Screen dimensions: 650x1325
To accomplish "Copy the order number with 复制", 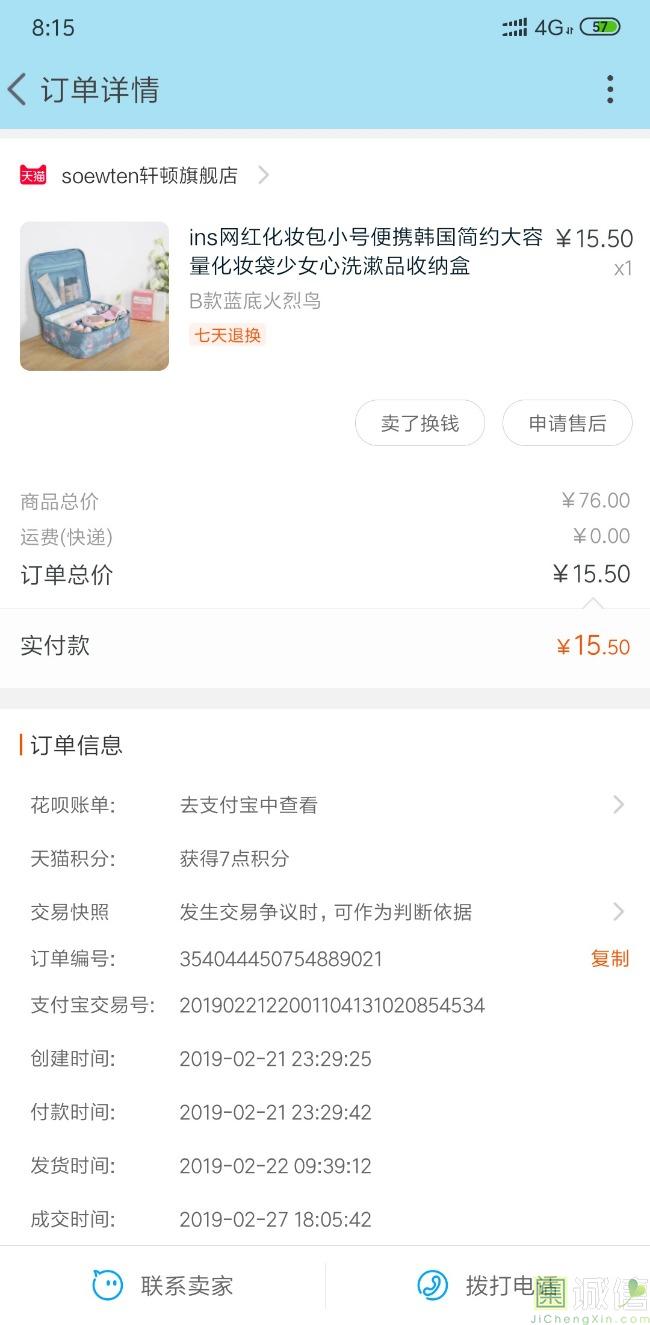I will pyautogui.click(x=610, y=959).
